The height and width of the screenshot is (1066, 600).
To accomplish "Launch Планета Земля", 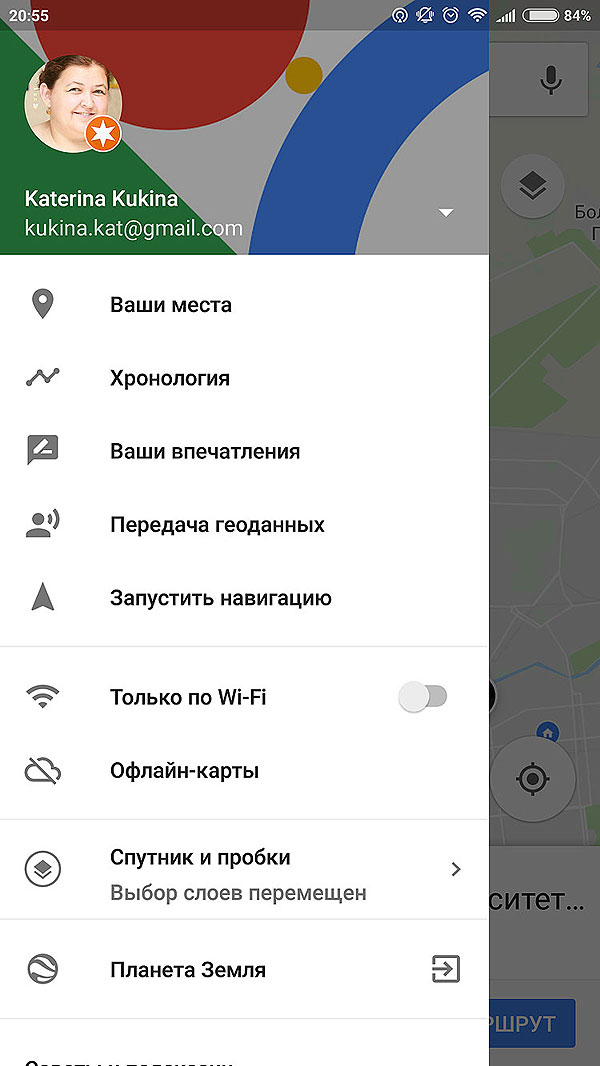I will point(188,969).
